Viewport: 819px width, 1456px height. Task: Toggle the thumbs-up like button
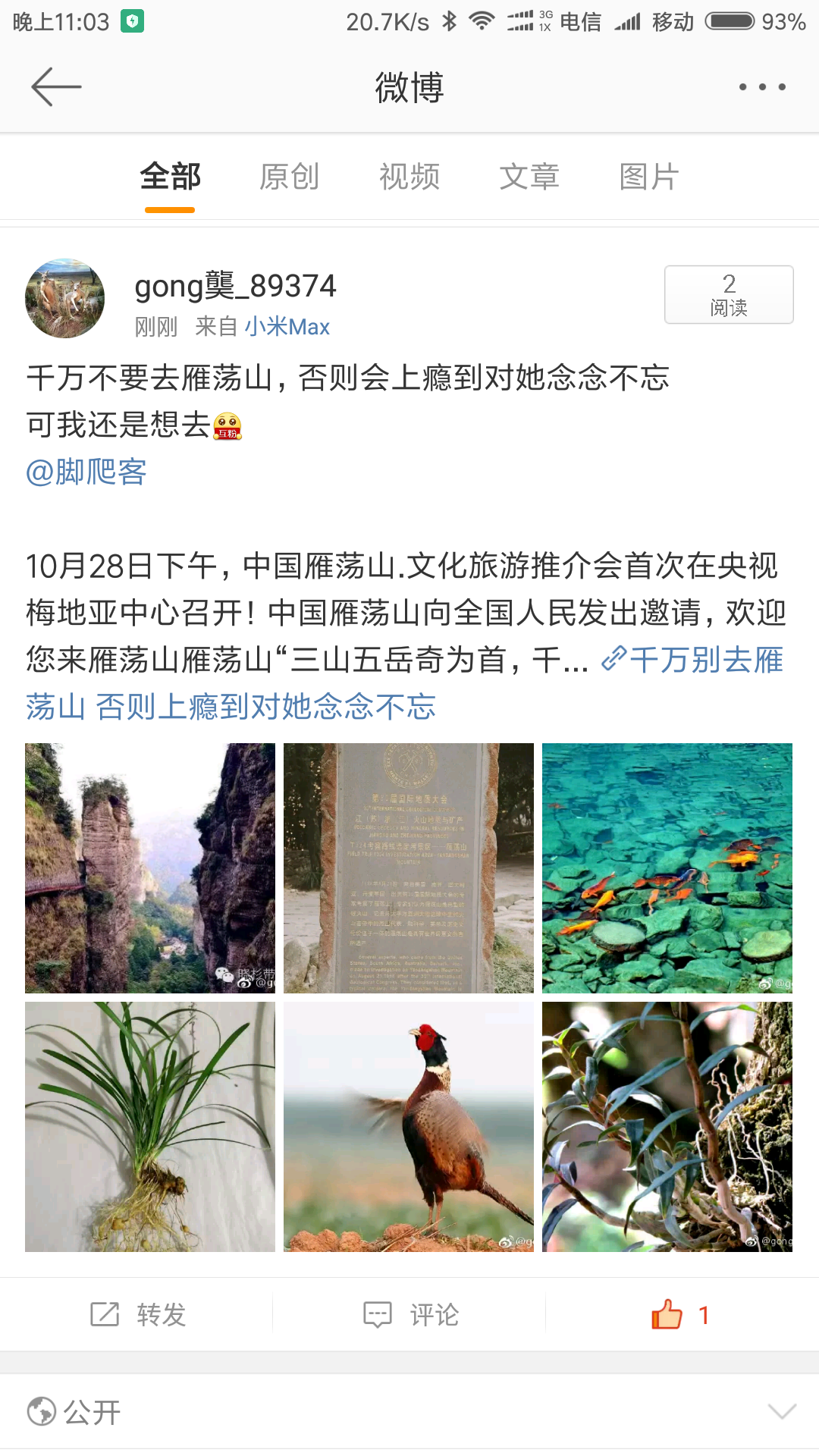pyautogui.click(x=679, y=1314)
